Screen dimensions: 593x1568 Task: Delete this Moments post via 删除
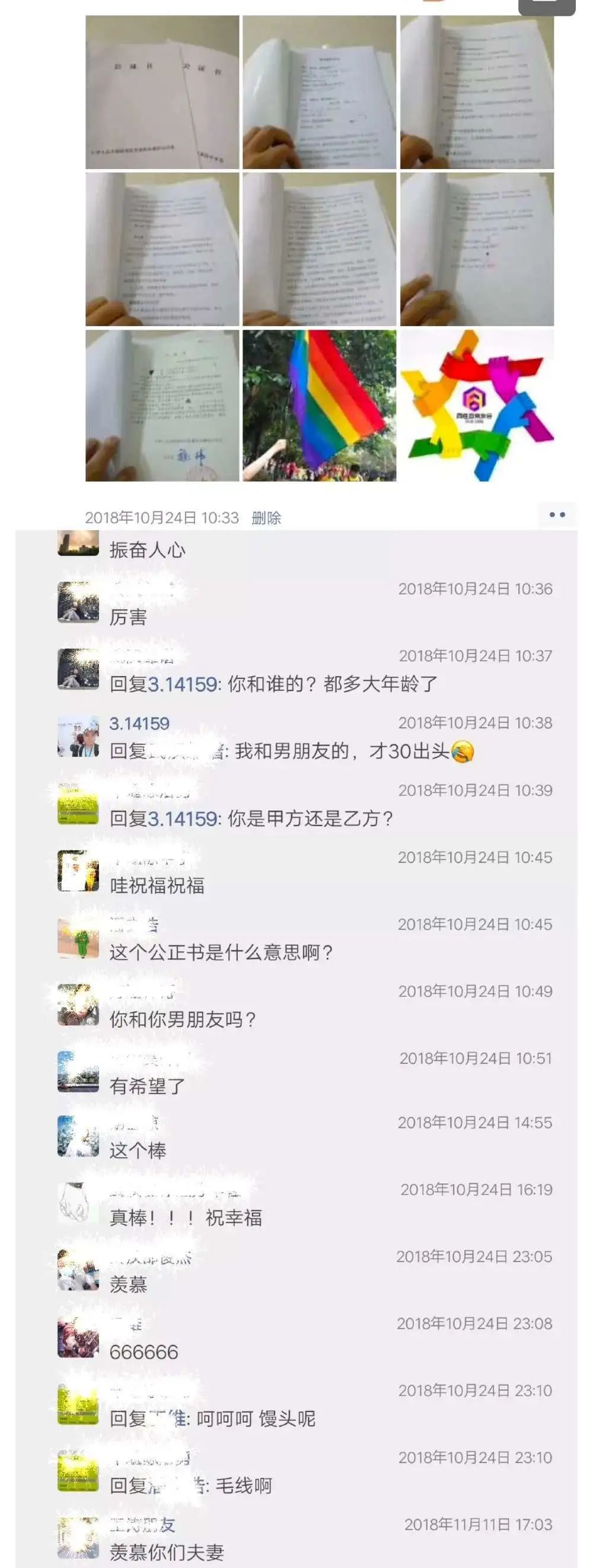pos(266,518)
